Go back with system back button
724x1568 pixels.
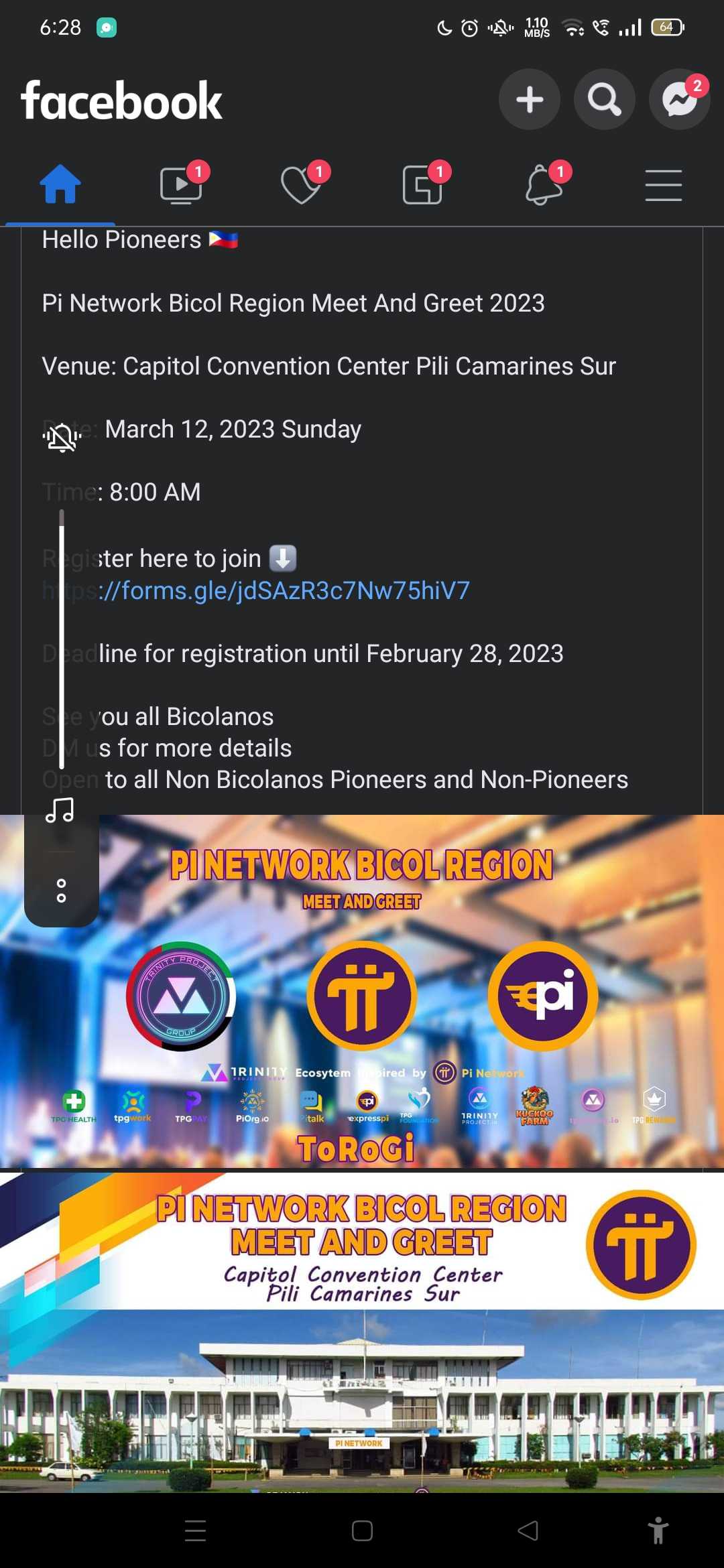(528, 1530)
